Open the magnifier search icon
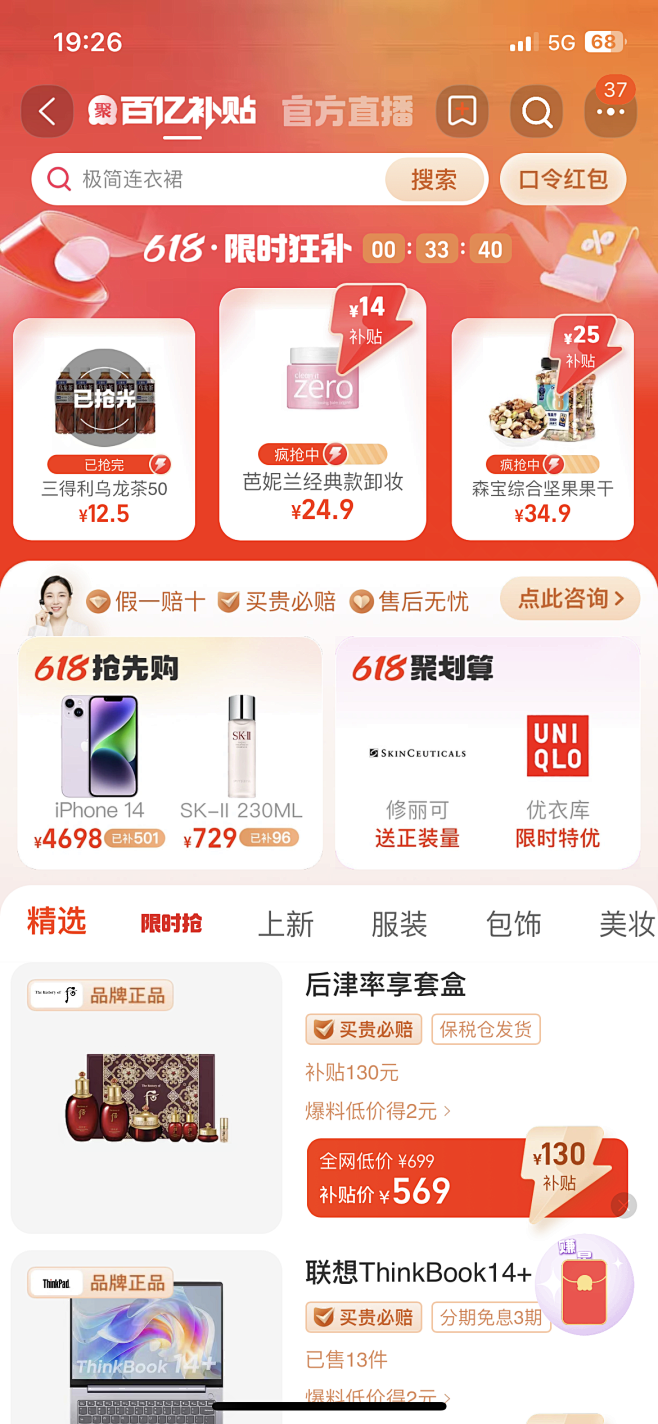This screenshot has width=658, height=1424. [537, 111]
